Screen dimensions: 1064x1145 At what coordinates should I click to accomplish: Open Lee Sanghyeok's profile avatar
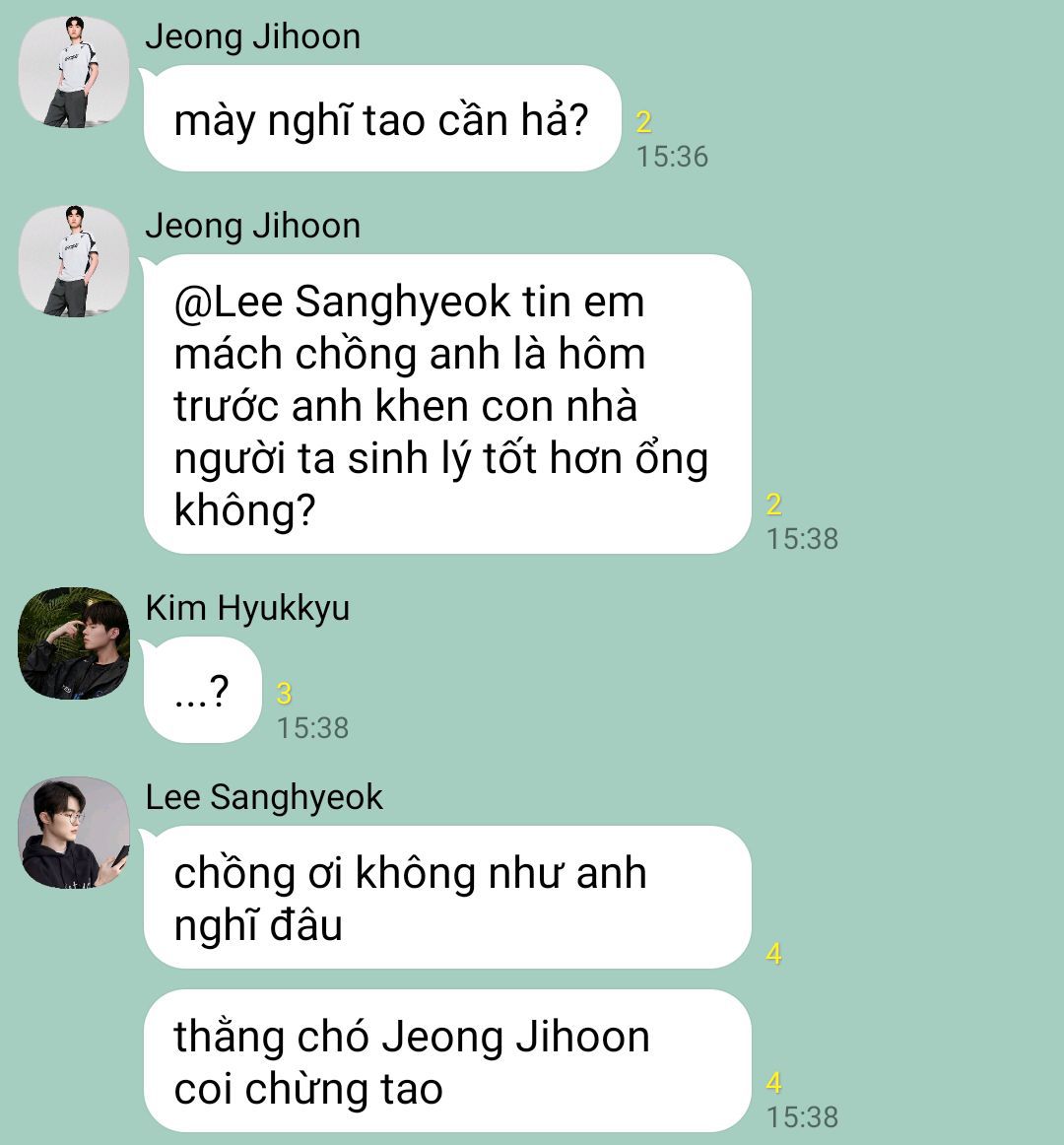[x=74, y=833]
